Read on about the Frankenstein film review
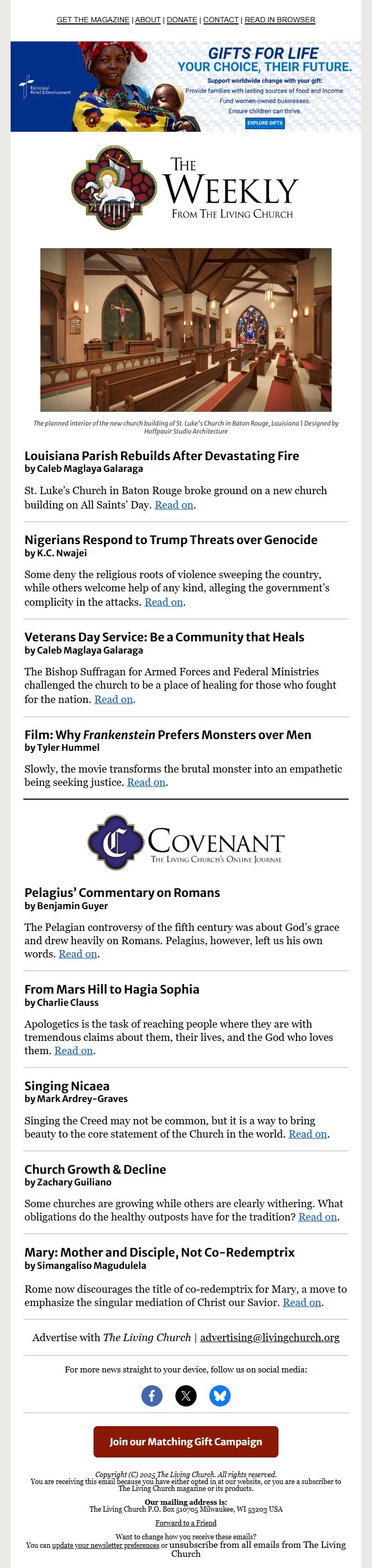Image resolution: width=372 pixels, height=1568 pixels. point(146,782)
